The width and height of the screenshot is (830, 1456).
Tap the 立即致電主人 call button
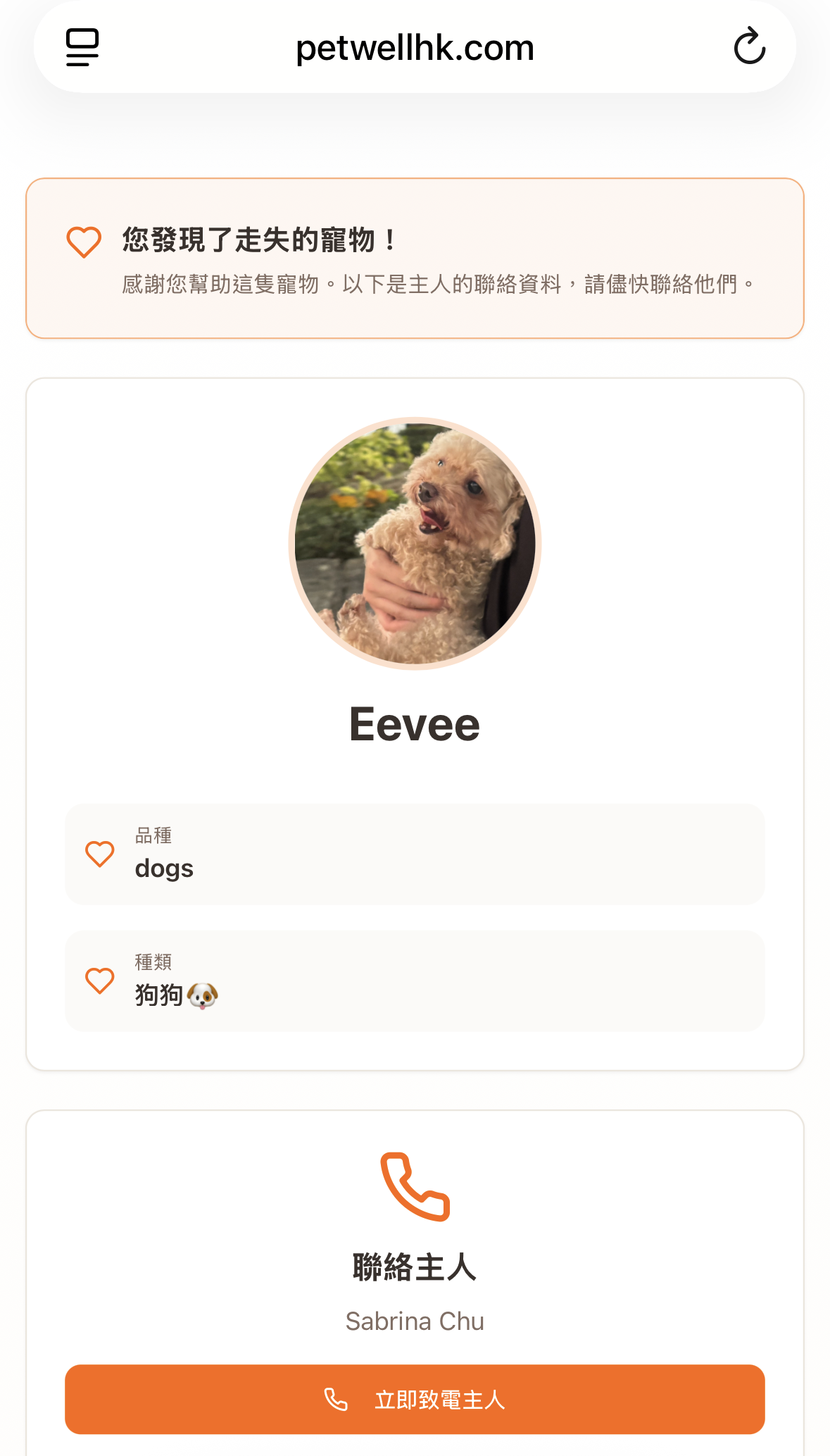tap(415, 1399)
